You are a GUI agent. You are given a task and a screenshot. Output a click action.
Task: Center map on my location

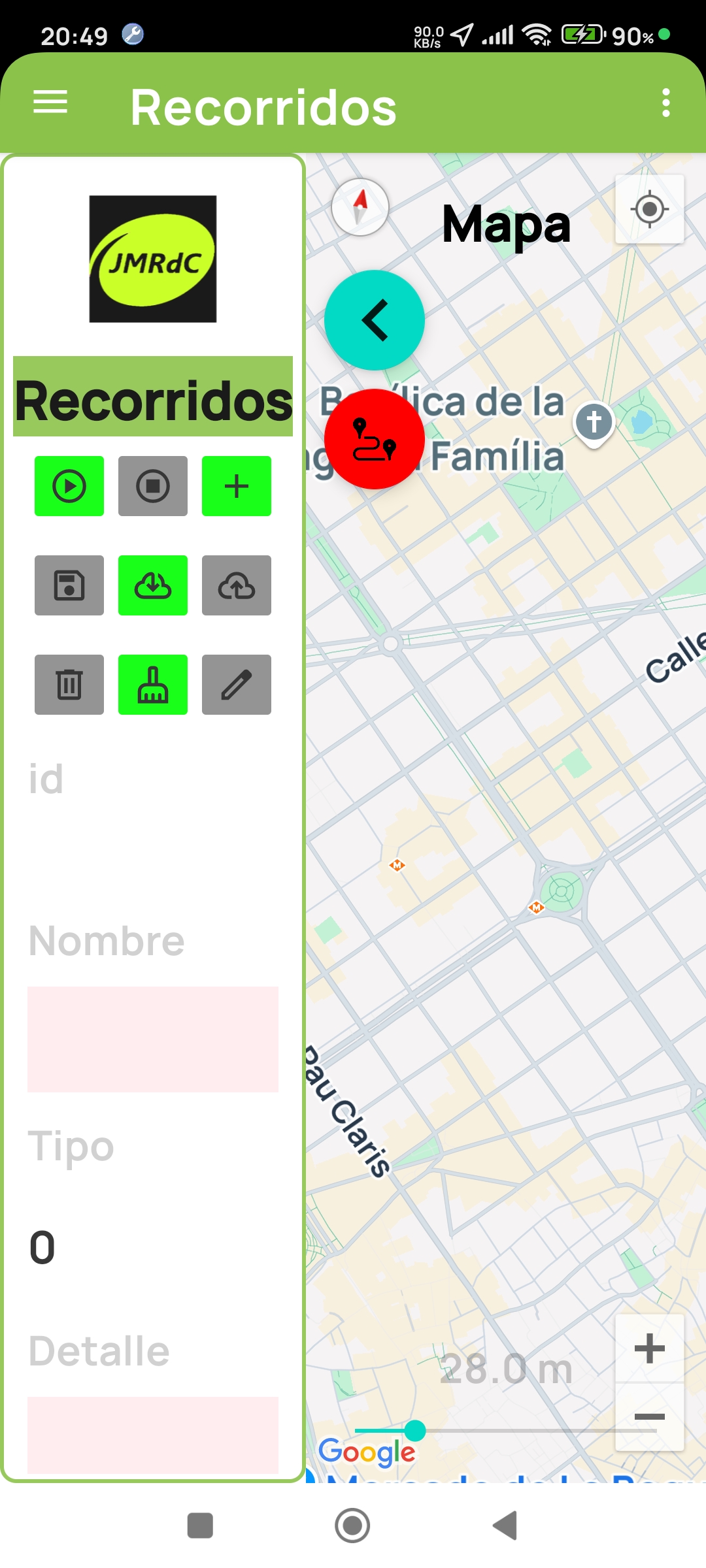tap(650, 210)
